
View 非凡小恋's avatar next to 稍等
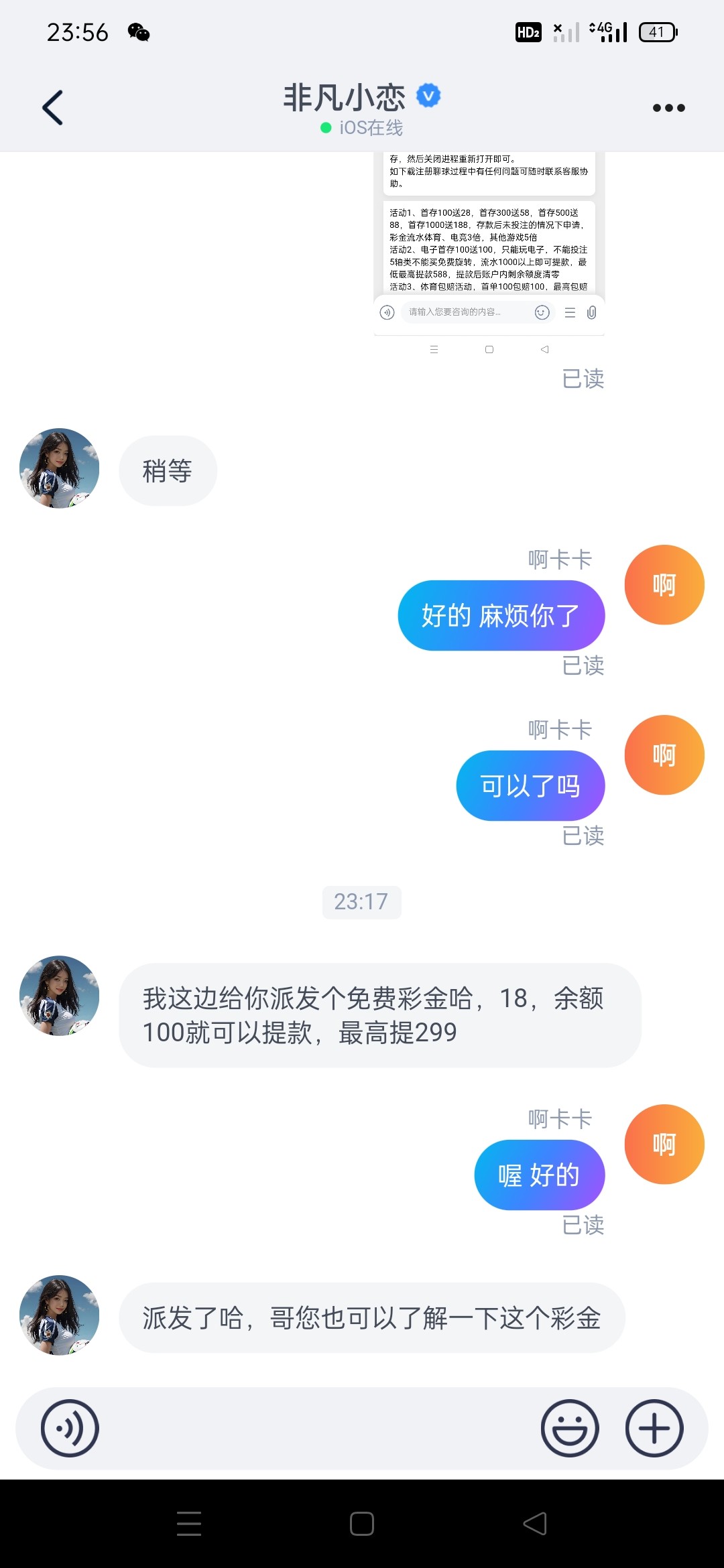click(60, 468)
